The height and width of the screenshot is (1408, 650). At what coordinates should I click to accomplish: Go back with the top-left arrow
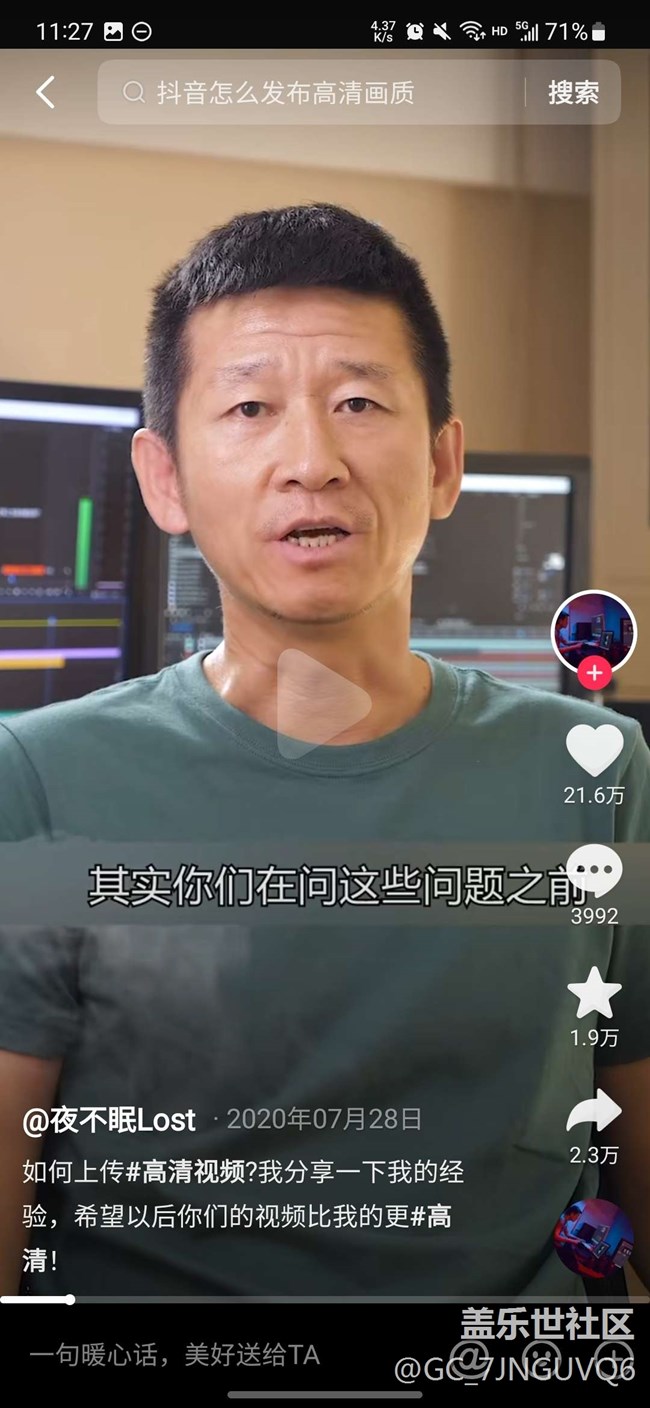pos(45,93)
